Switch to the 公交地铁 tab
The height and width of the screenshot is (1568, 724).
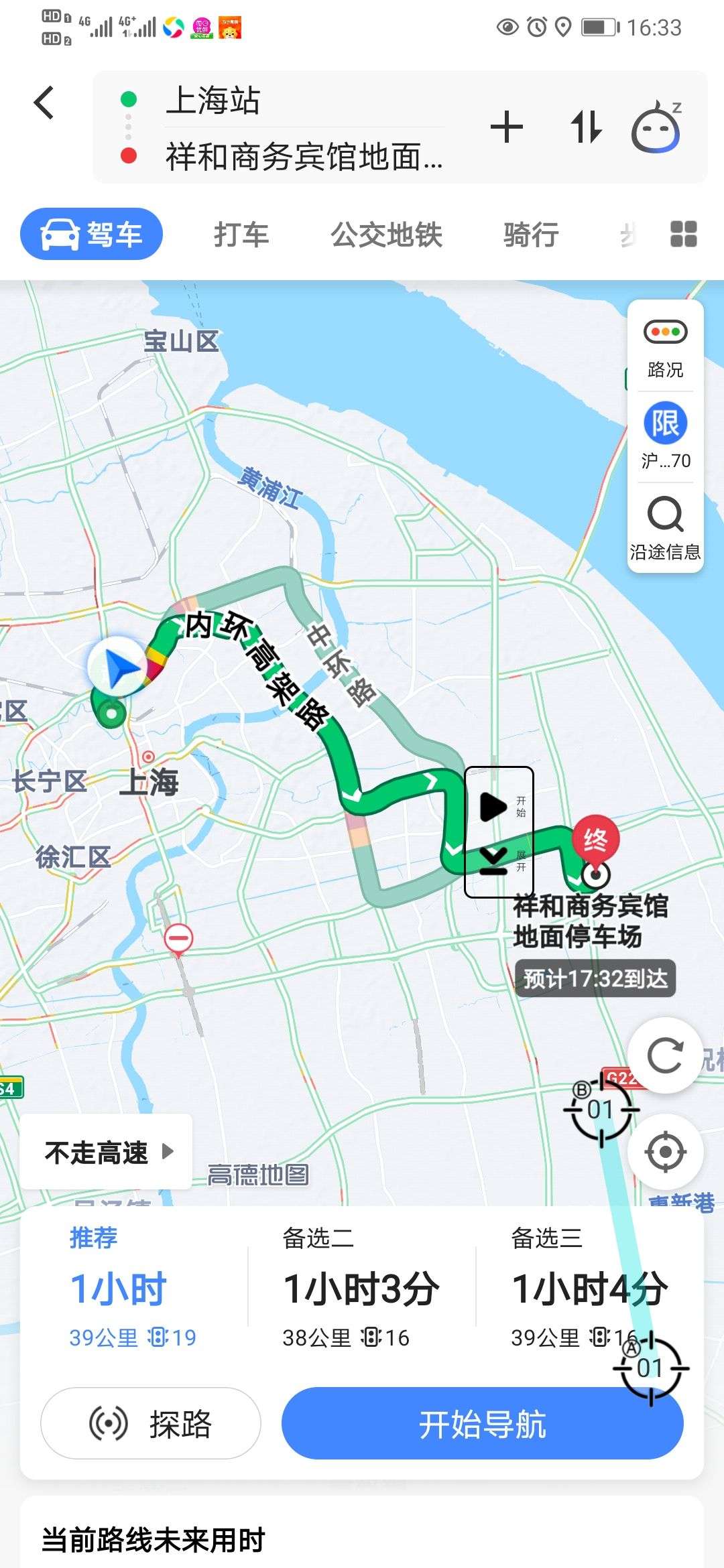(x=387, y=235)
